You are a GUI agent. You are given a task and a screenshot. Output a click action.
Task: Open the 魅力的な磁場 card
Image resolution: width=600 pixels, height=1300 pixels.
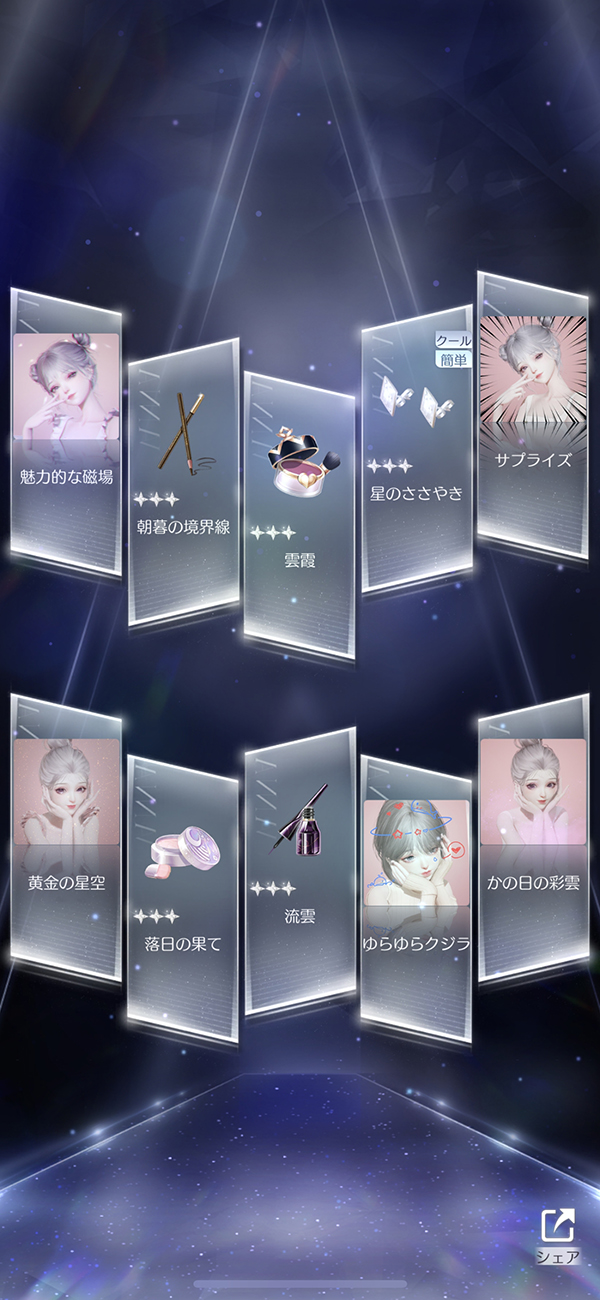tap(66, 433)
